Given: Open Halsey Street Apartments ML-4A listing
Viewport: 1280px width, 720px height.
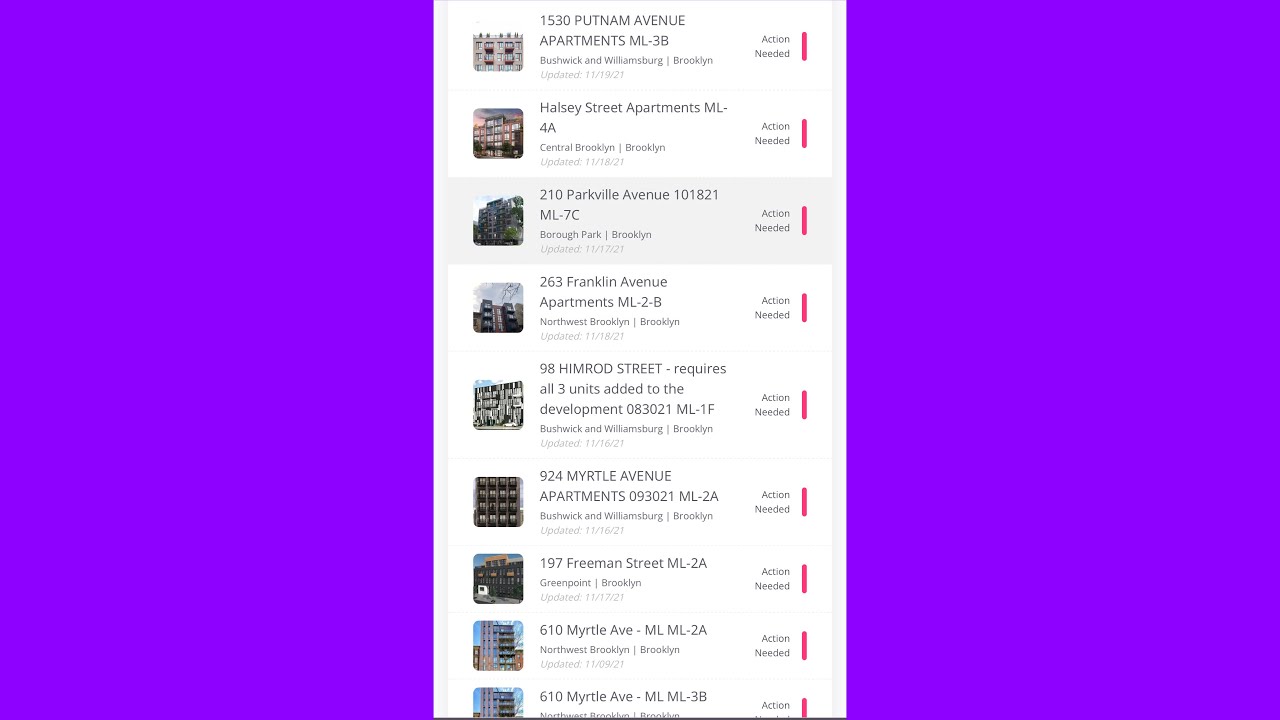Looking at the screenshot, I should [x=633, y=118].
